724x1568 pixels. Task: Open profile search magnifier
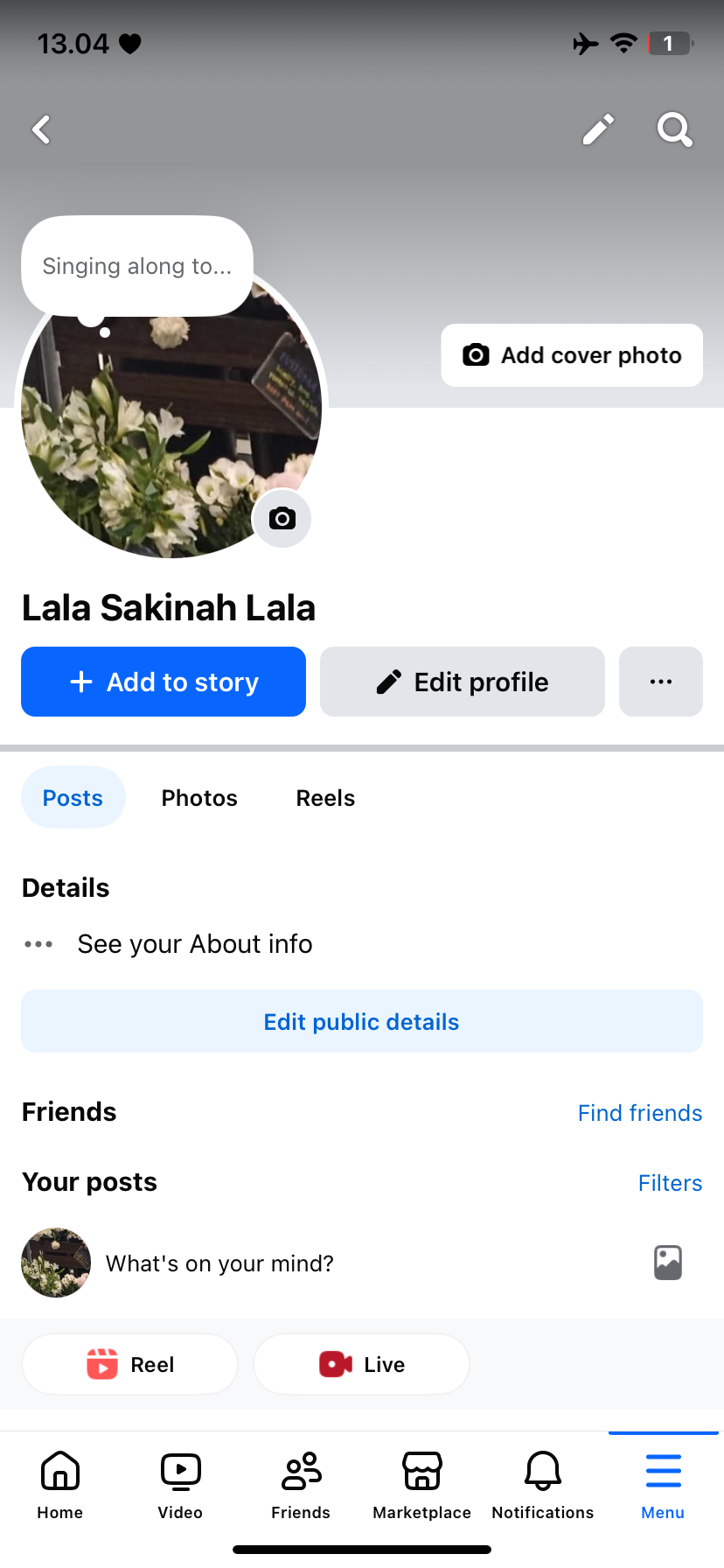tap(674, 129)
